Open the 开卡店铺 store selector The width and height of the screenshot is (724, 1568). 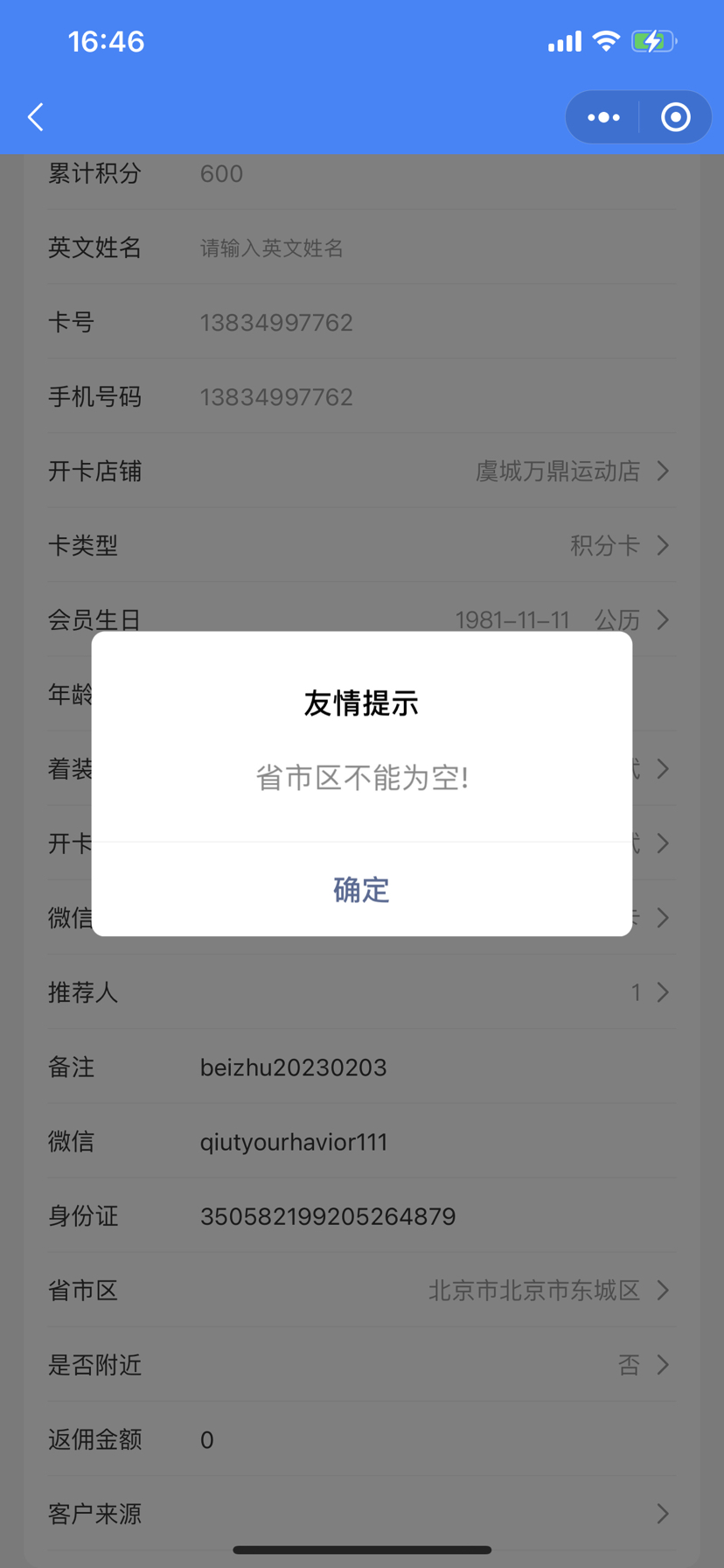coord(573,472)
